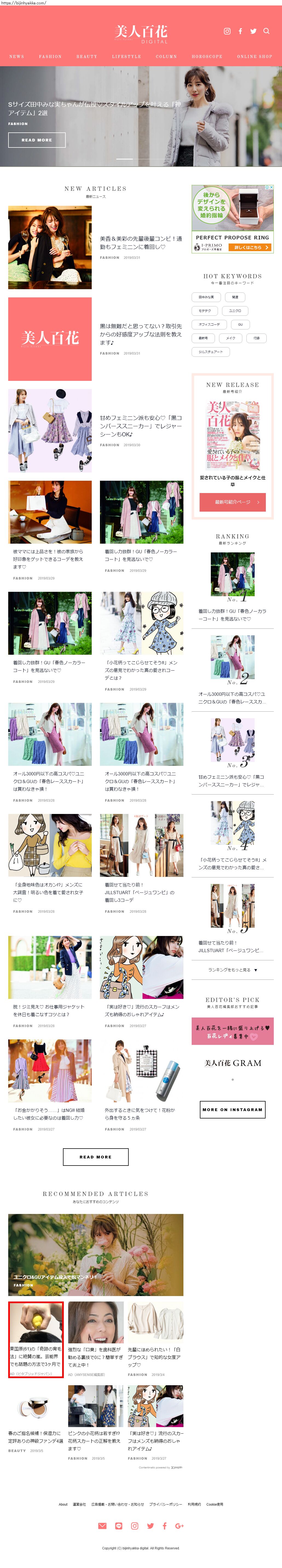
Task: Select the 田中みな実 keyword chip
Action: coord(206,297)
